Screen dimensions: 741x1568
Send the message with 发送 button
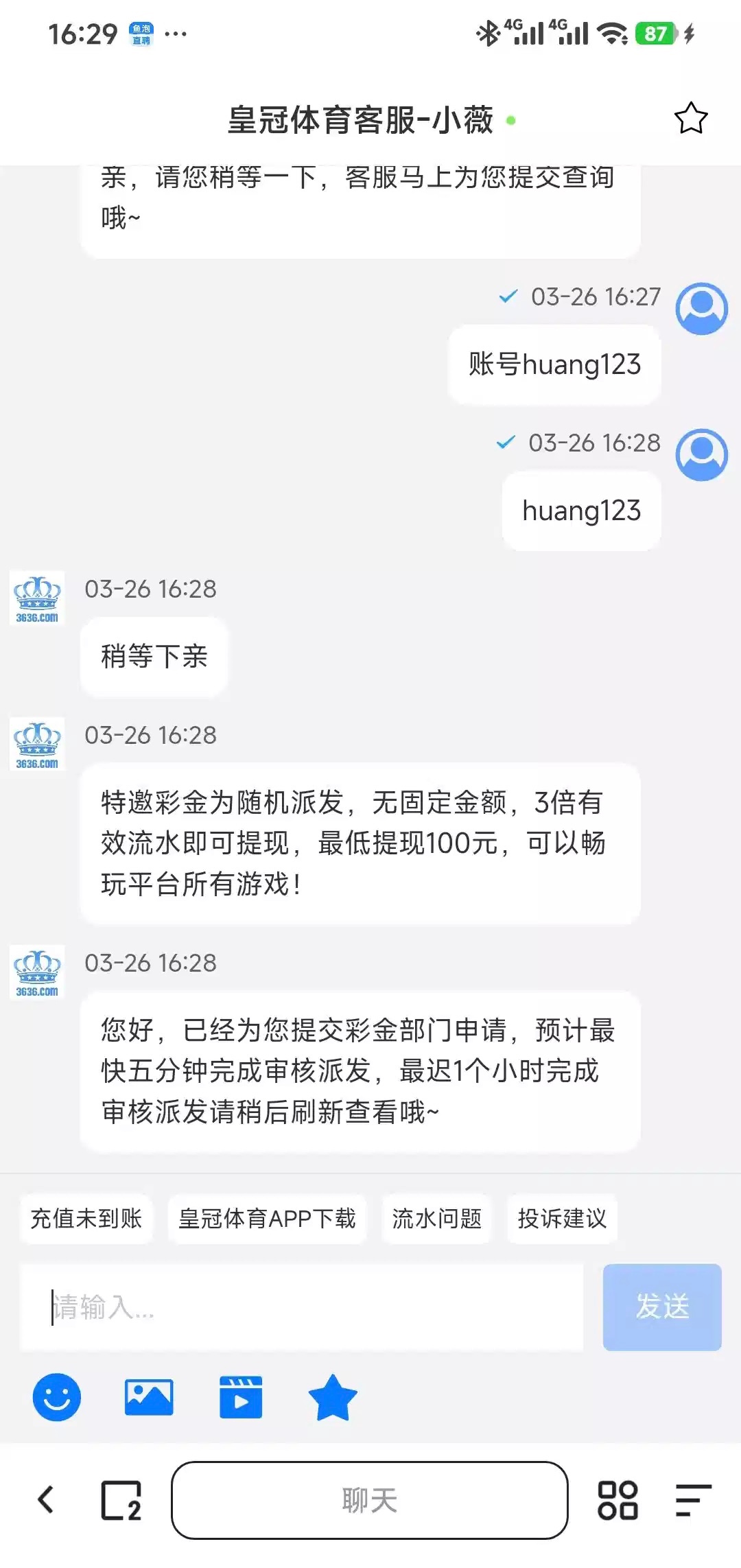(x=661, y=1307)
